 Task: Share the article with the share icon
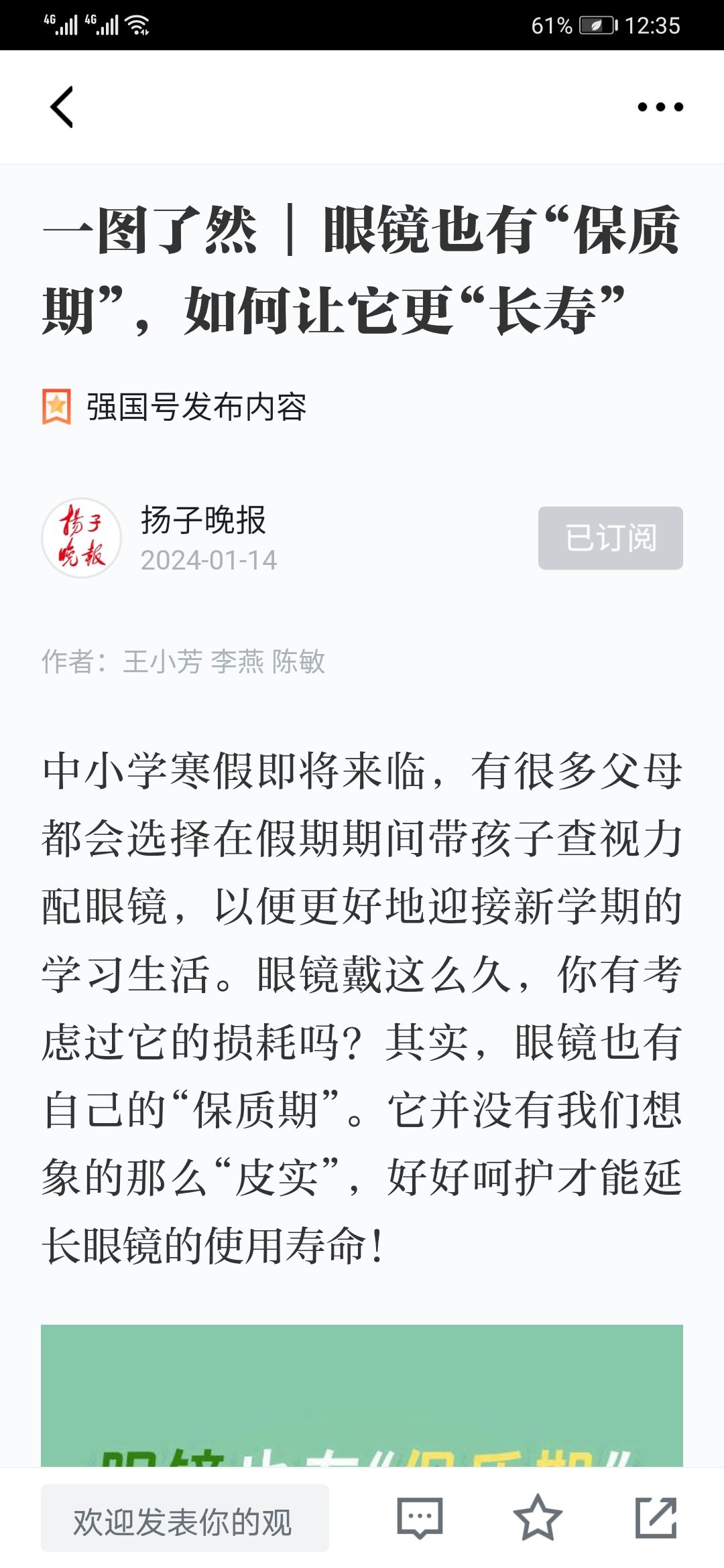pos(656,1518)
